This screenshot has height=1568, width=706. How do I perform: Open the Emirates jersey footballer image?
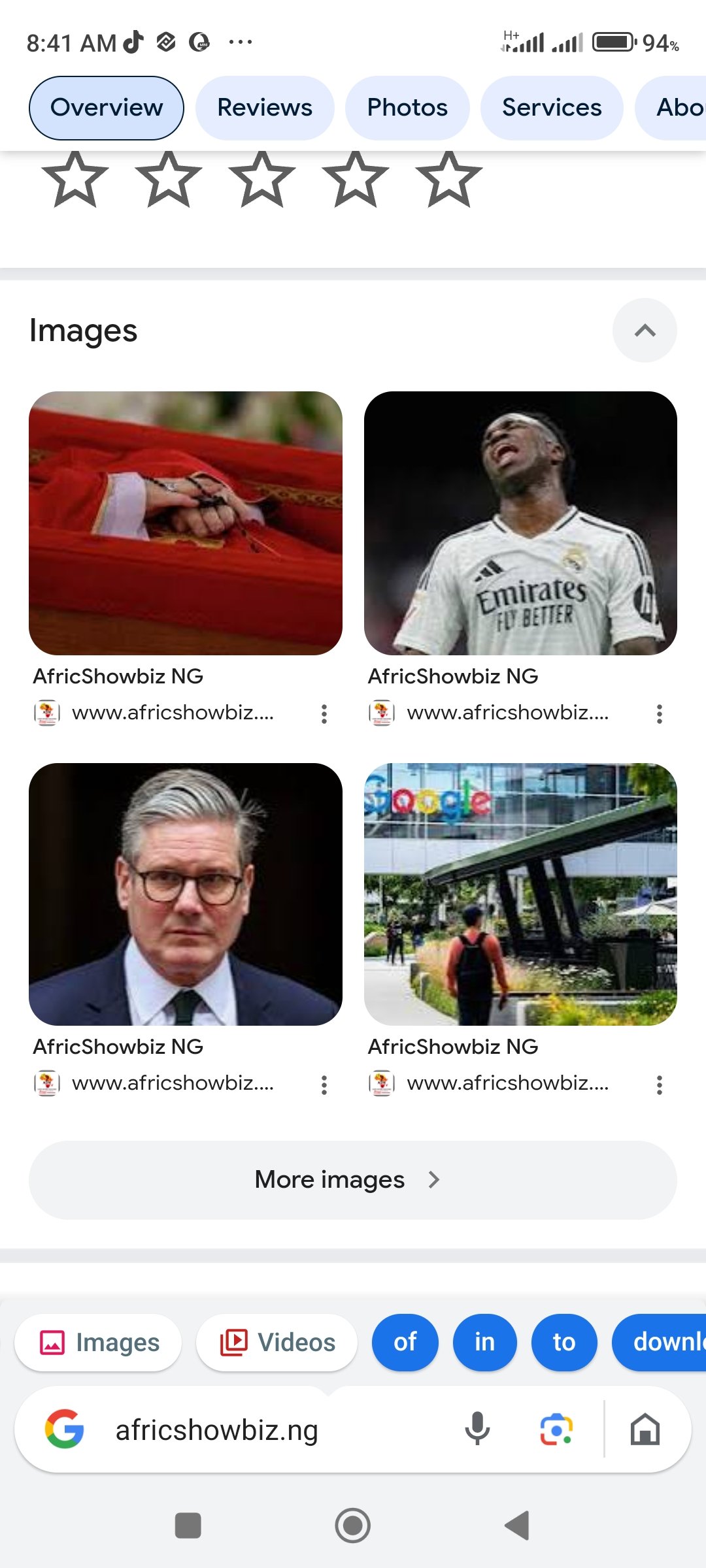(x=520, y=523)
